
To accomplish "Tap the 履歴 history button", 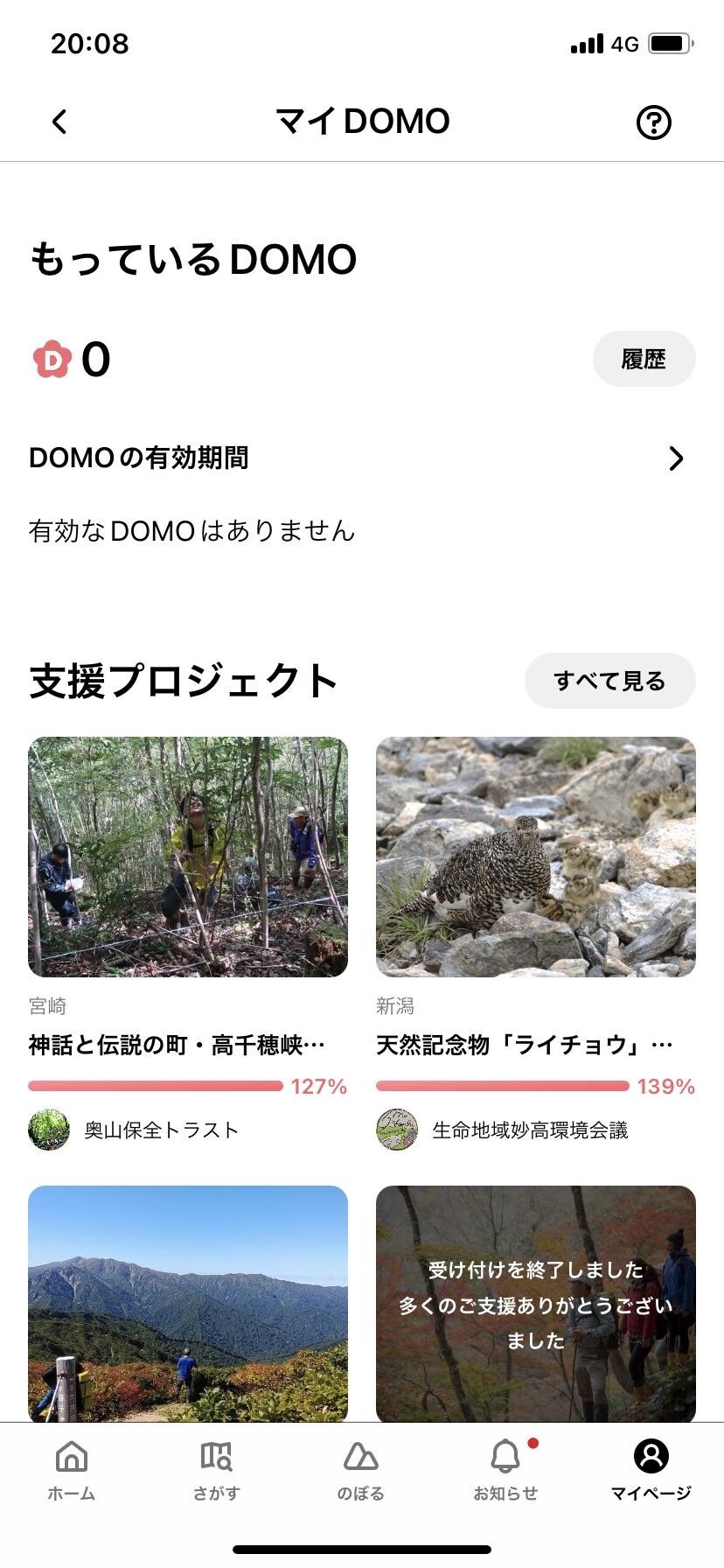I will [x=644, y=358].
